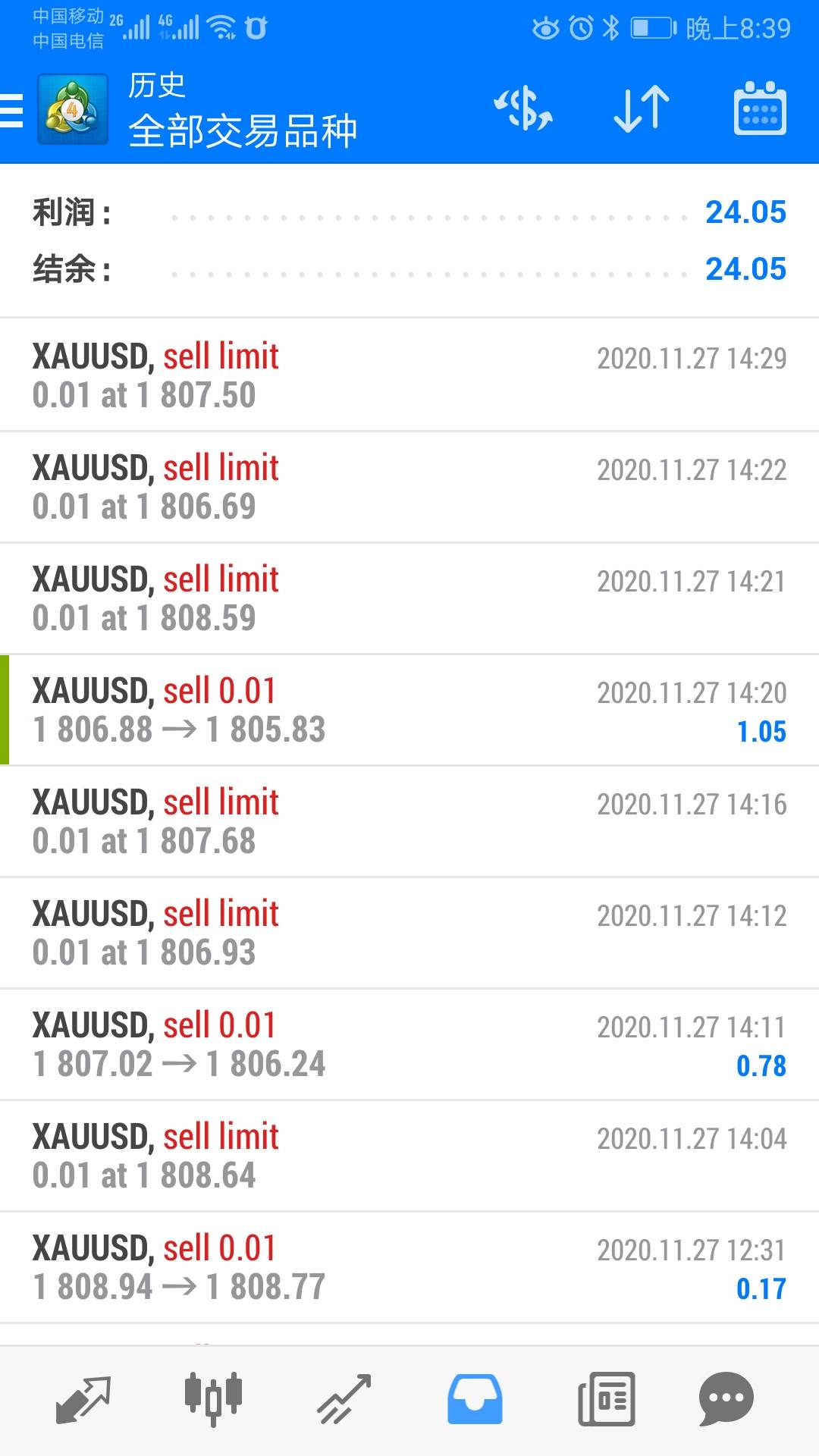Tap the symbol filter dollar icon
The image size is (819, 1456).
click(523, 109)
